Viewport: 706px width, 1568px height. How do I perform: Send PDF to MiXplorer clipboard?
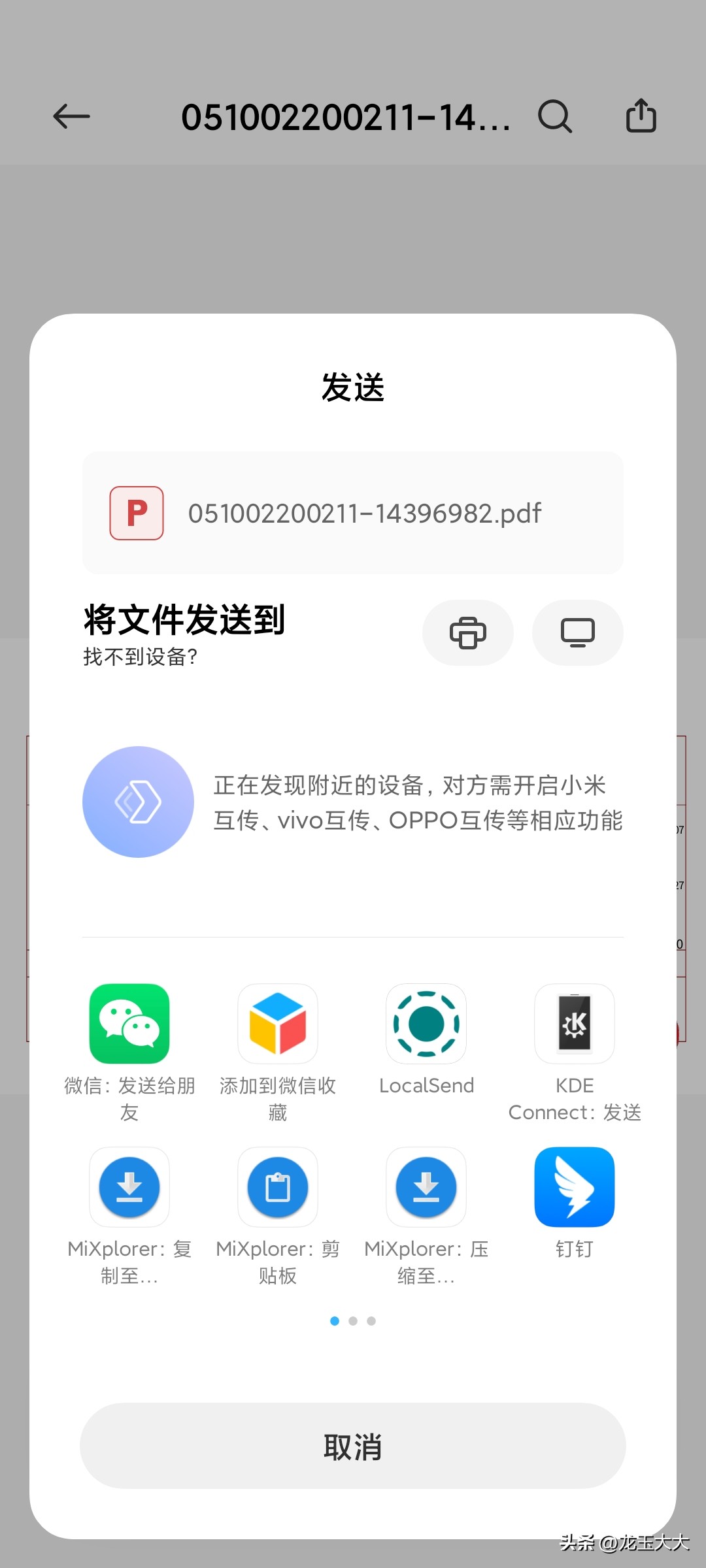[278, 1187]
